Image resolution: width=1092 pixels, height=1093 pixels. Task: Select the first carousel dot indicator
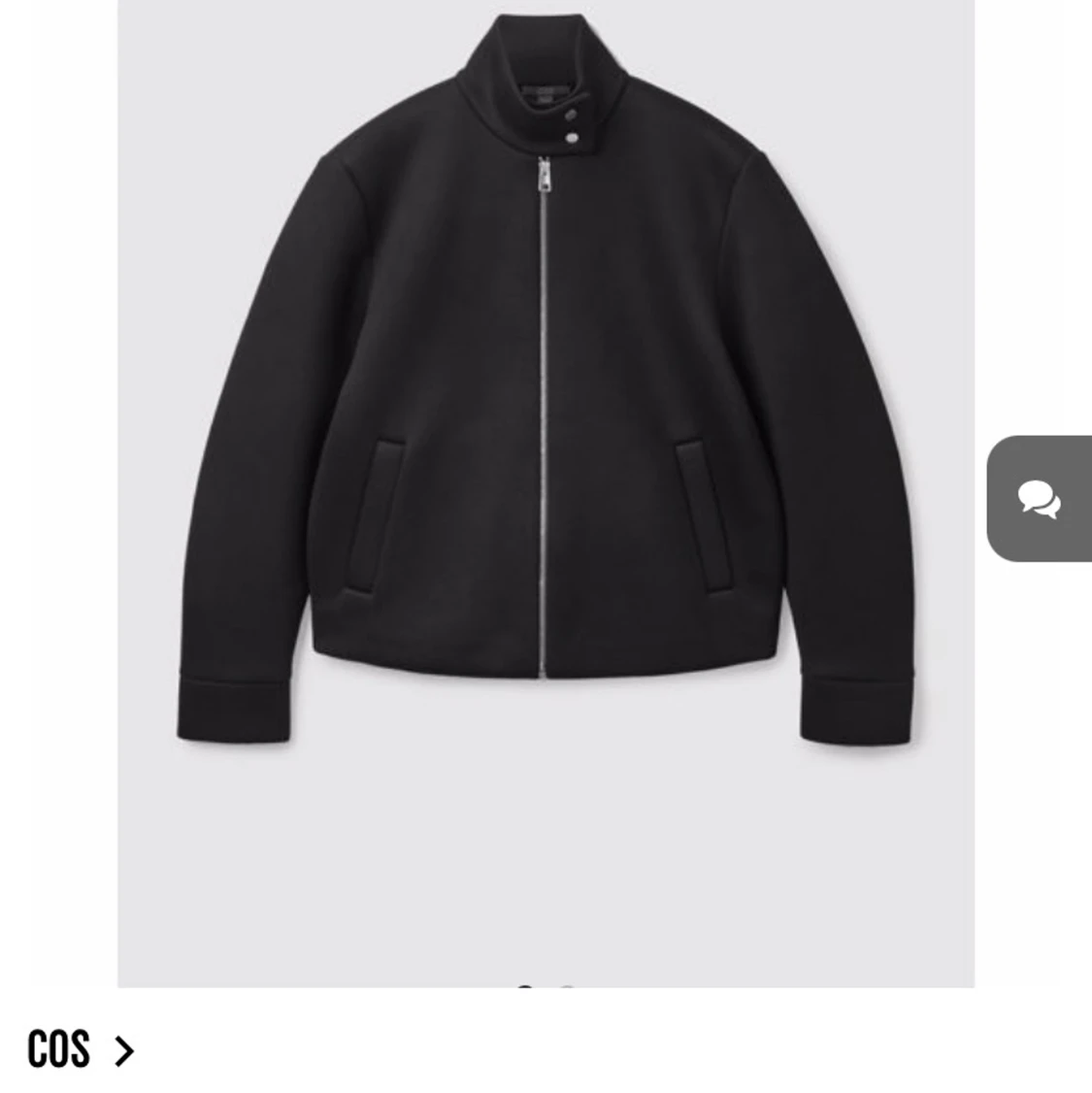pos(524,987)
